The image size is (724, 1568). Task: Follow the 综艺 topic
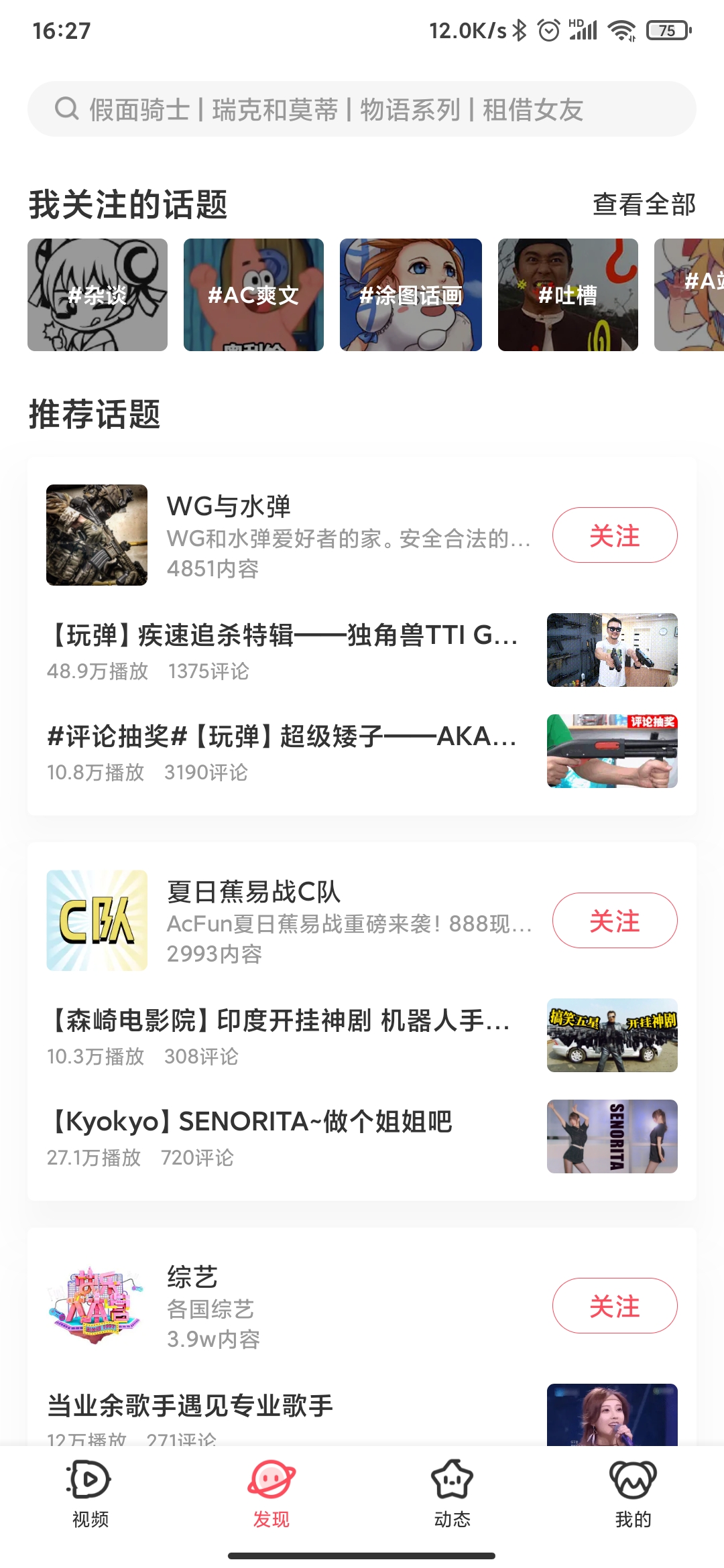614,1306
